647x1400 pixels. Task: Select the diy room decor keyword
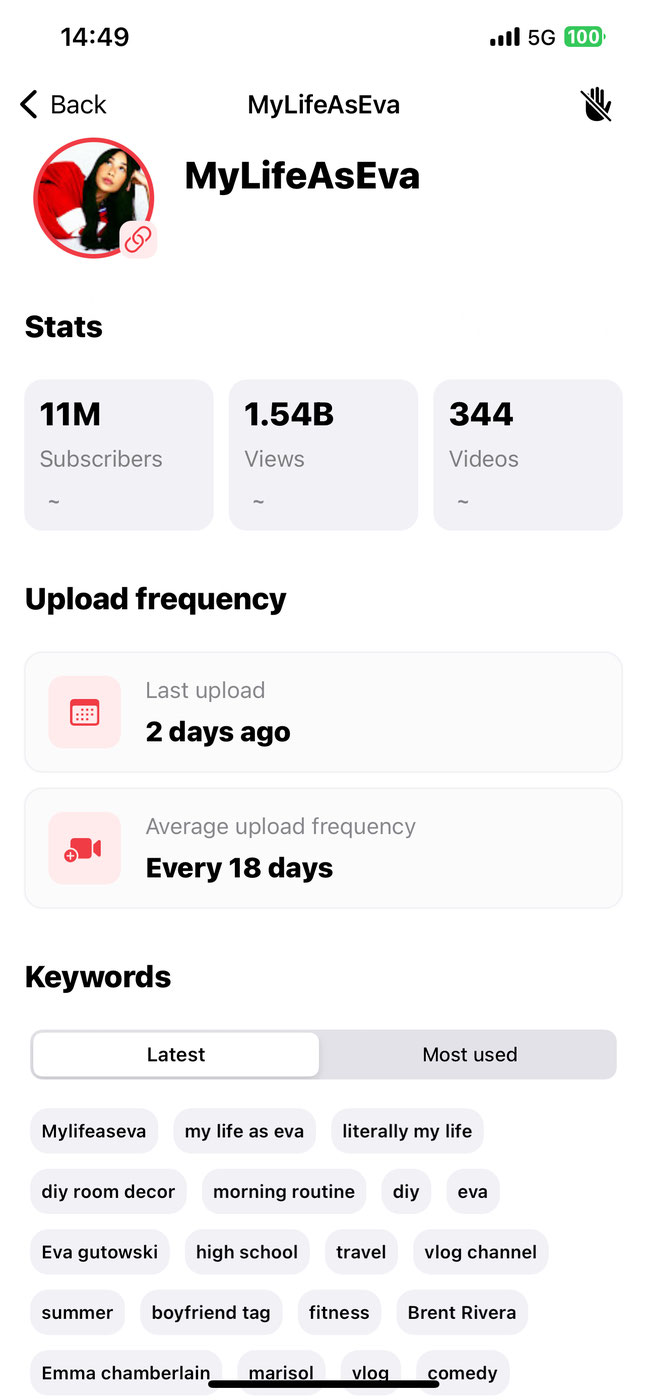pos(108,1191)
